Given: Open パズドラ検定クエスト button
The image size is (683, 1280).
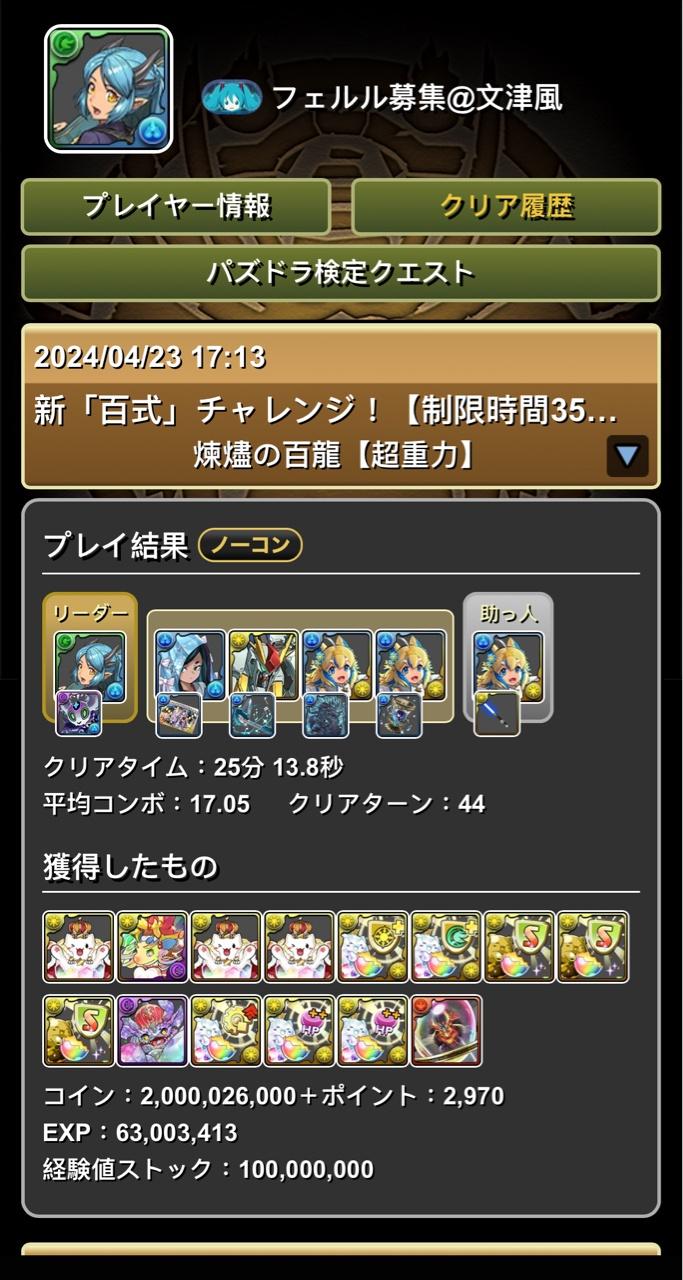Looking at the screenshot, I should pyautogui.click(x=341, y=273).
